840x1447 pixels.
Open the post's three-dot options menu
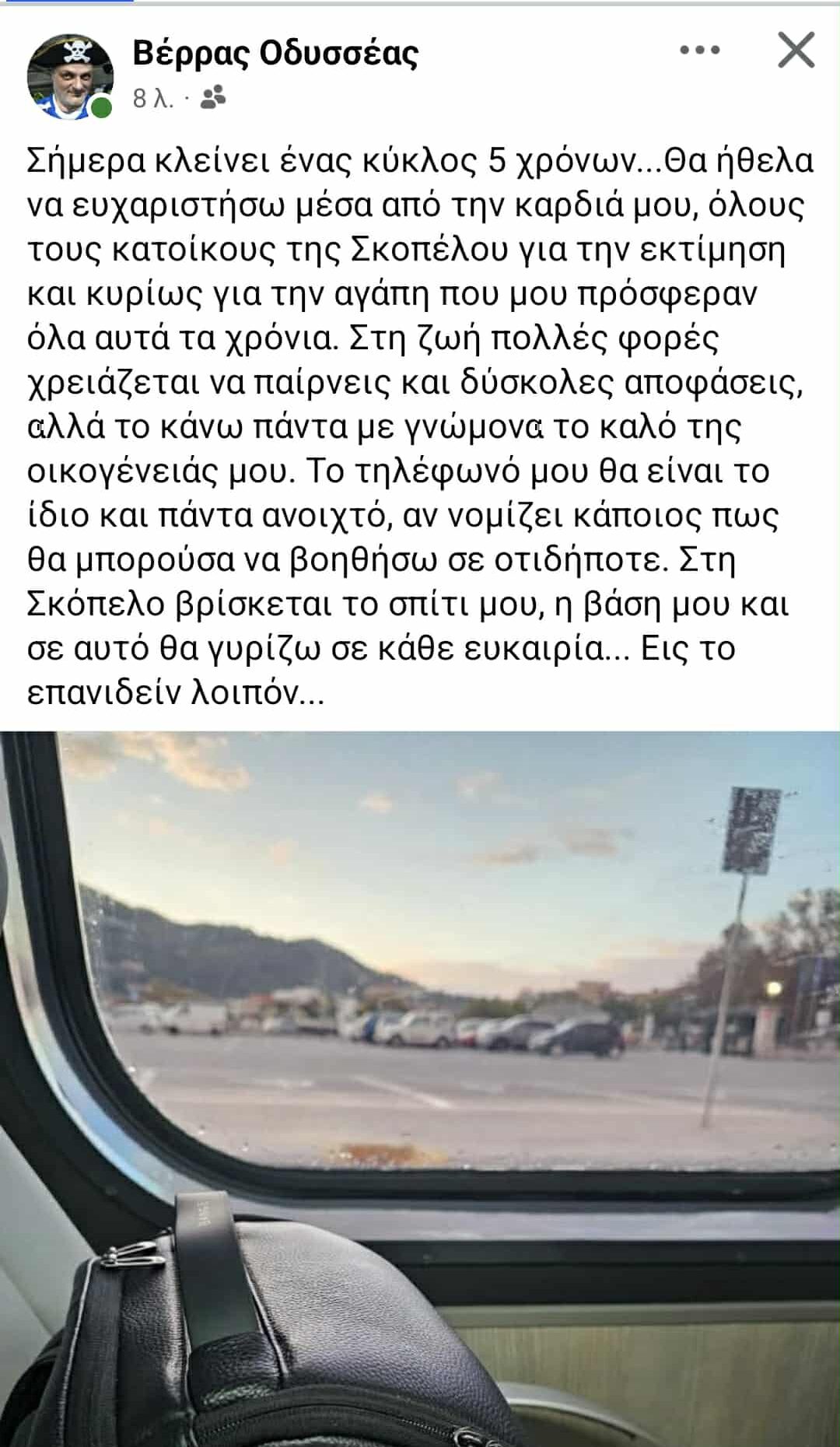click(x=699, y=51)
